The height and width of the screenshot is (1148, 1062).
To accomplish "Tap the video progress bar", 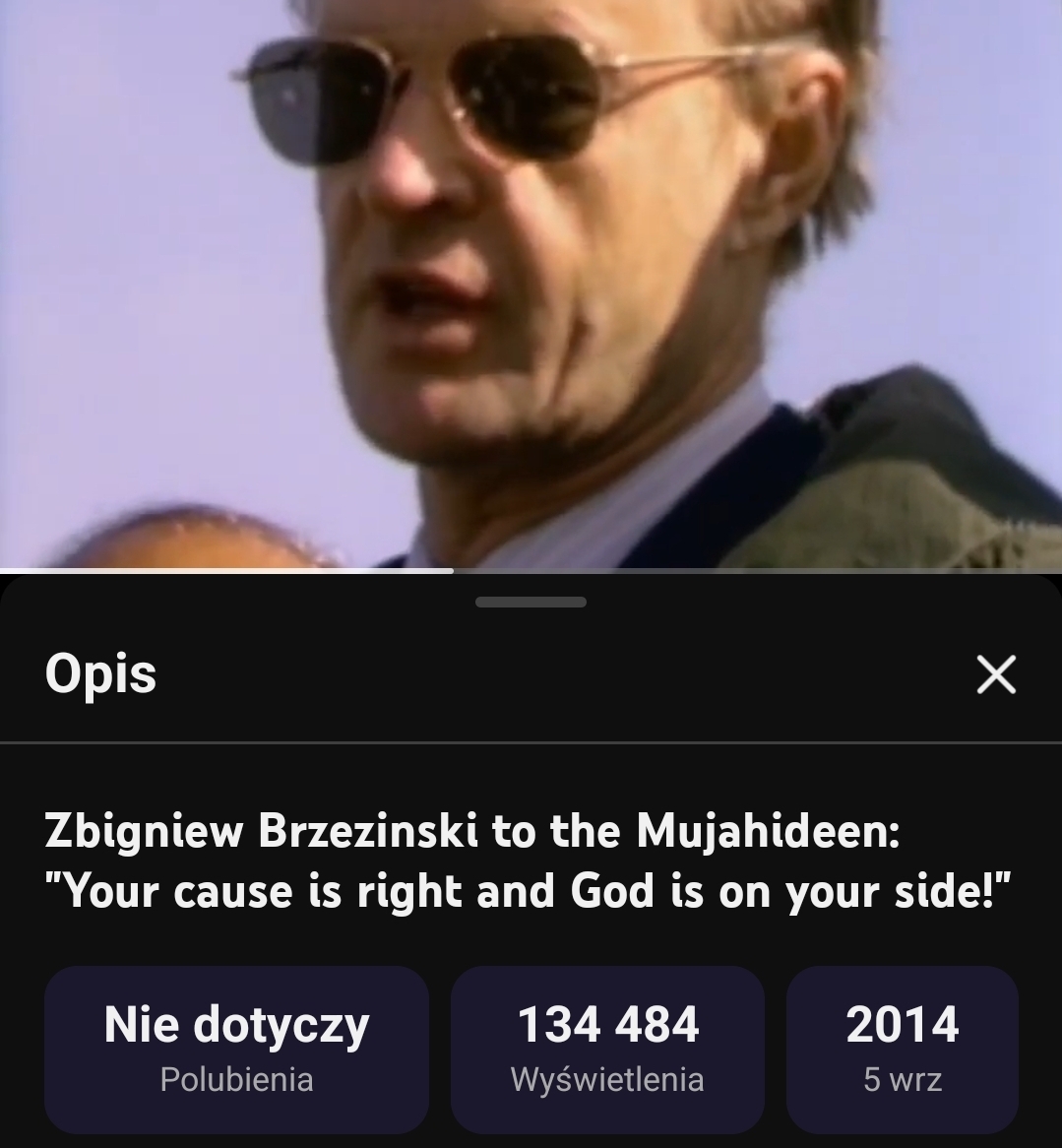I will 531,570.
